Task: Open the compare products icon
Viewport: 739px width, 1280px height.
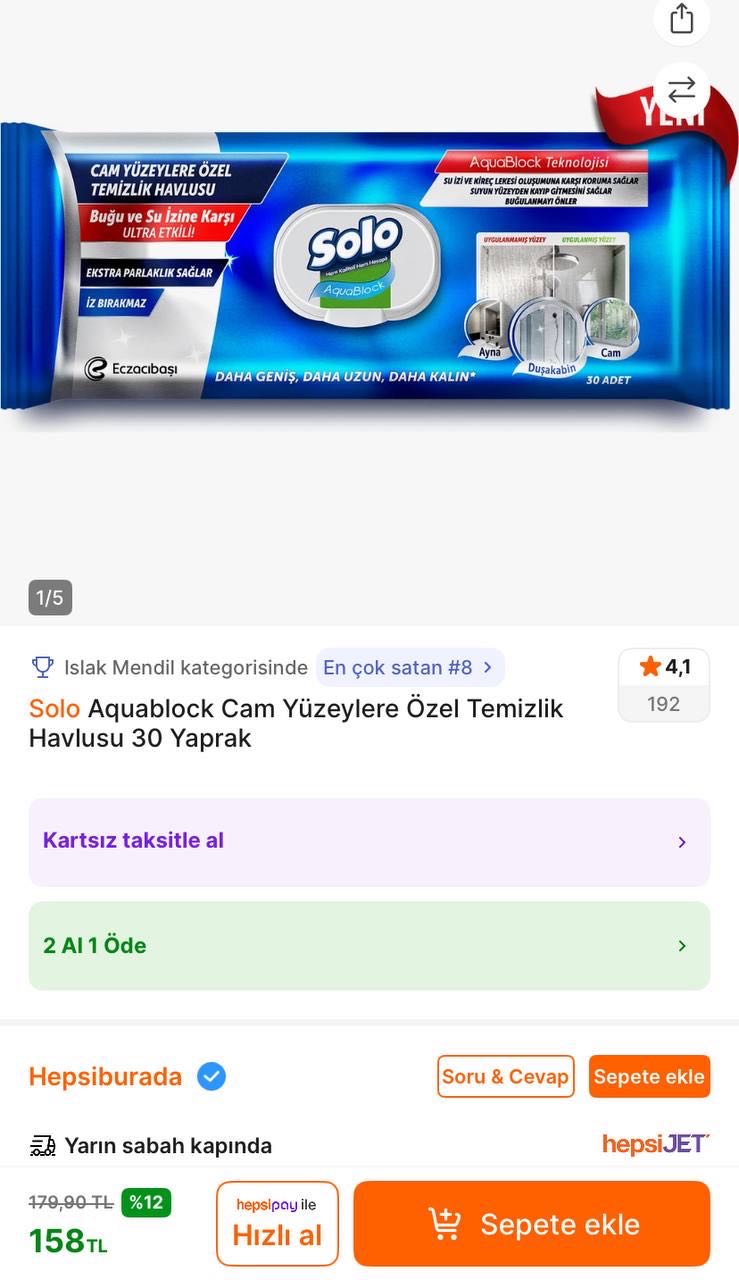Action: point(681,91)
